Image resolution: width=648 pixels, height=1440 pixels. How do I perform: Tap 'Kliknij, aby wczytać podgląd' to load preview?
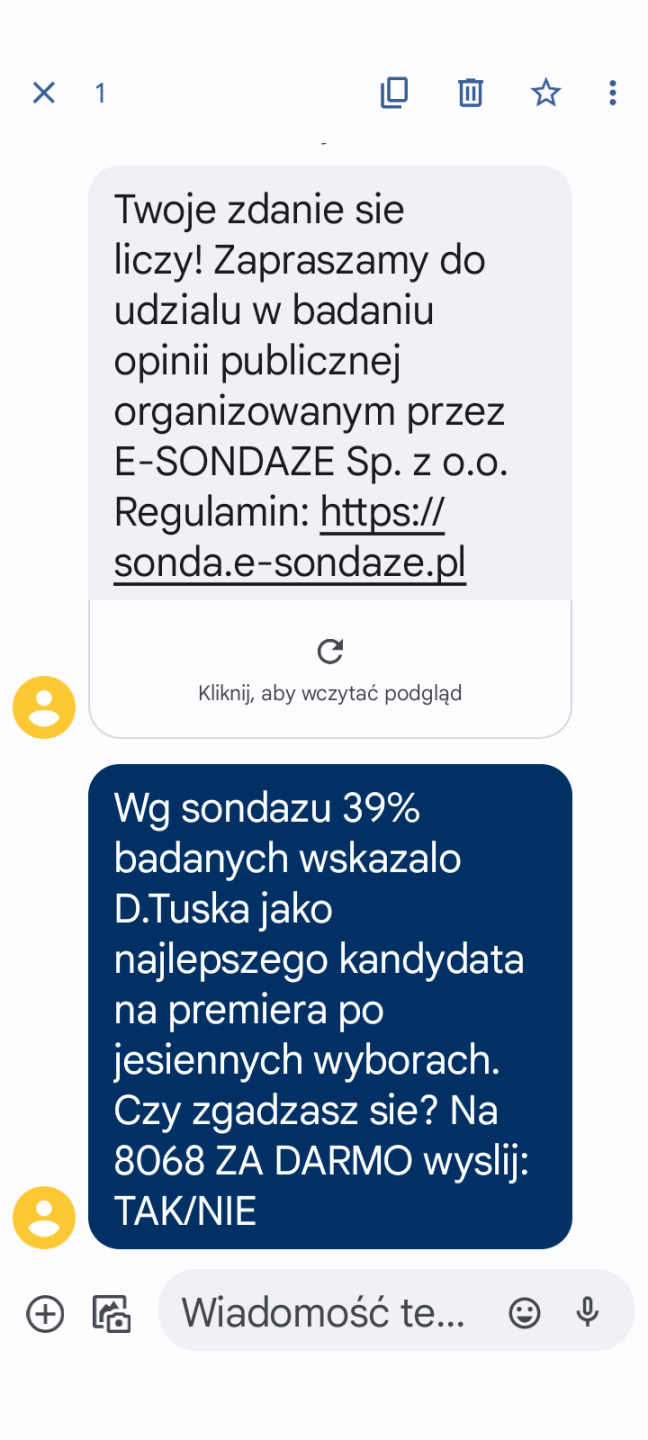[330, 670]
